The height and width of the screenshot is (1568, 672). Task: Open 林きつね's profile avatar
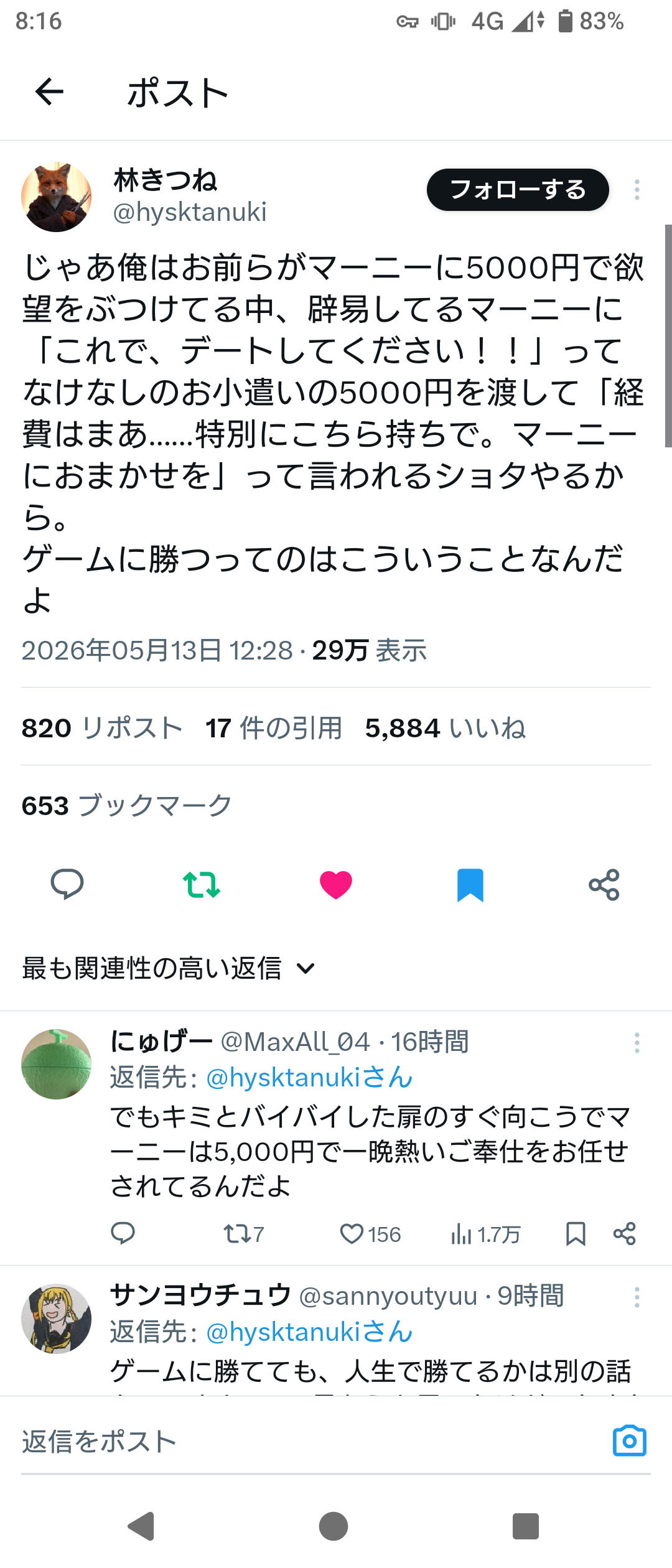click(x=57, y=197)
